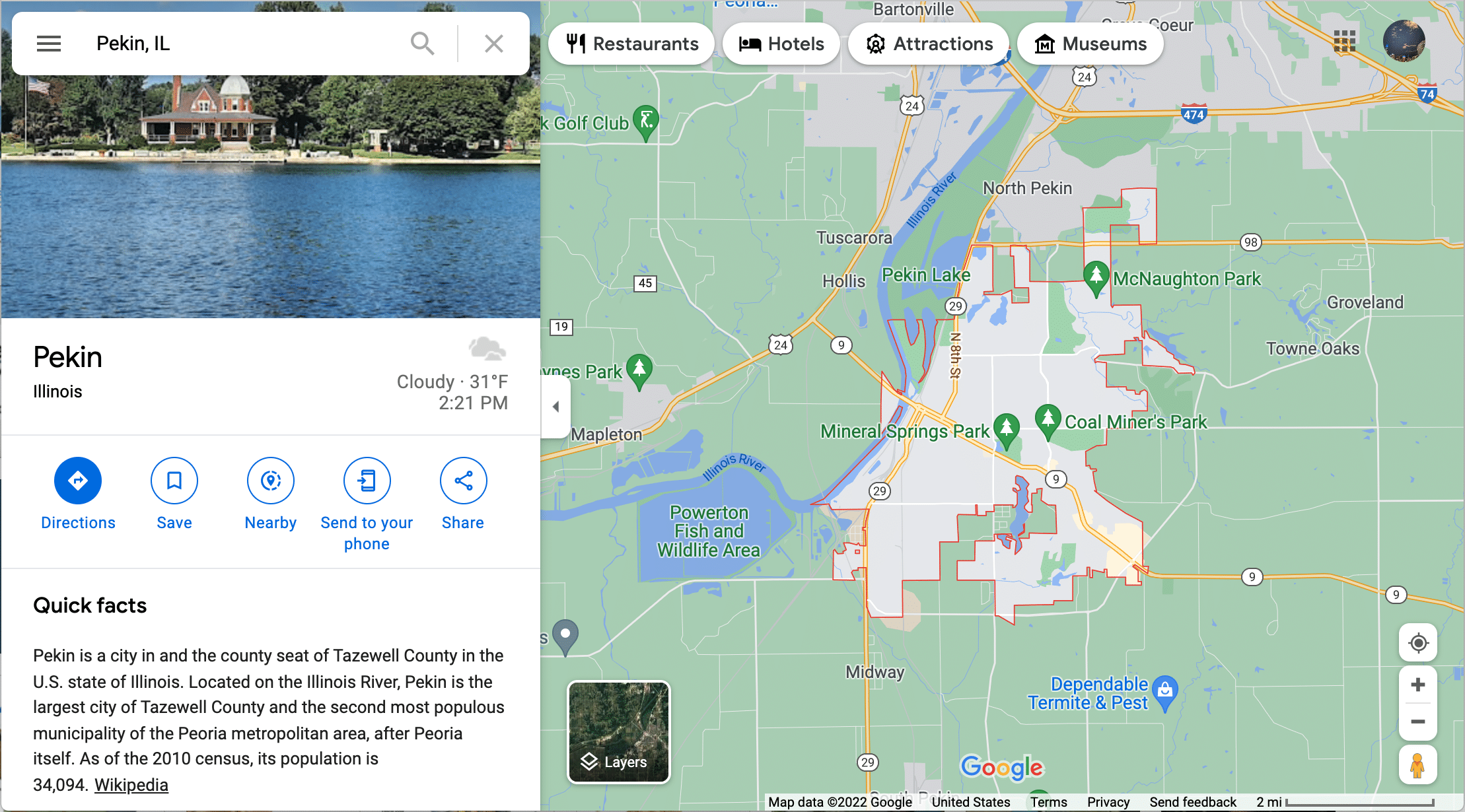Select the Hotels chip
Image resolution: width=1465 pixels, height=812 pixels.
click(781, 44)
